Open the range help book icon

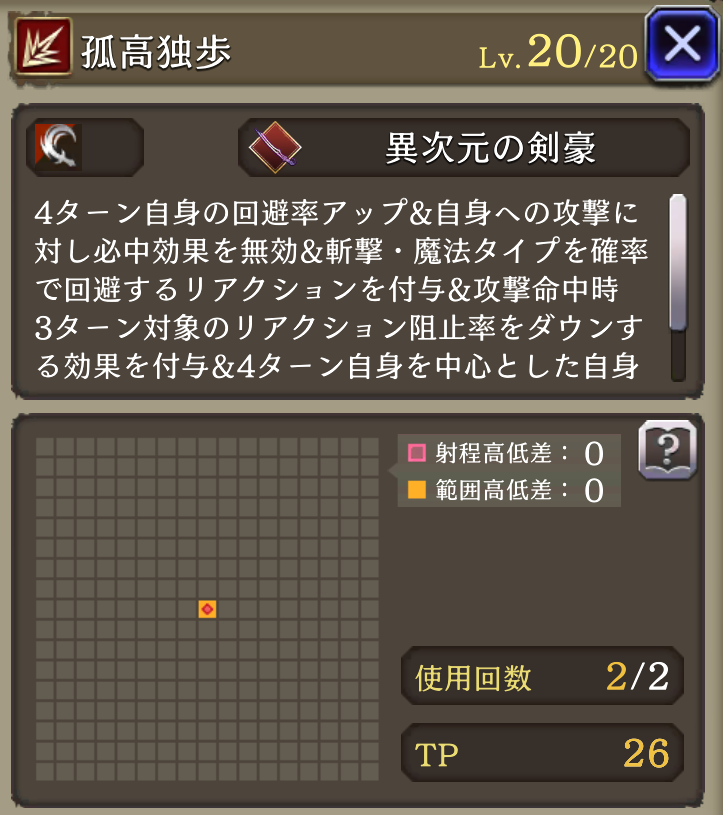coord(667,450)
